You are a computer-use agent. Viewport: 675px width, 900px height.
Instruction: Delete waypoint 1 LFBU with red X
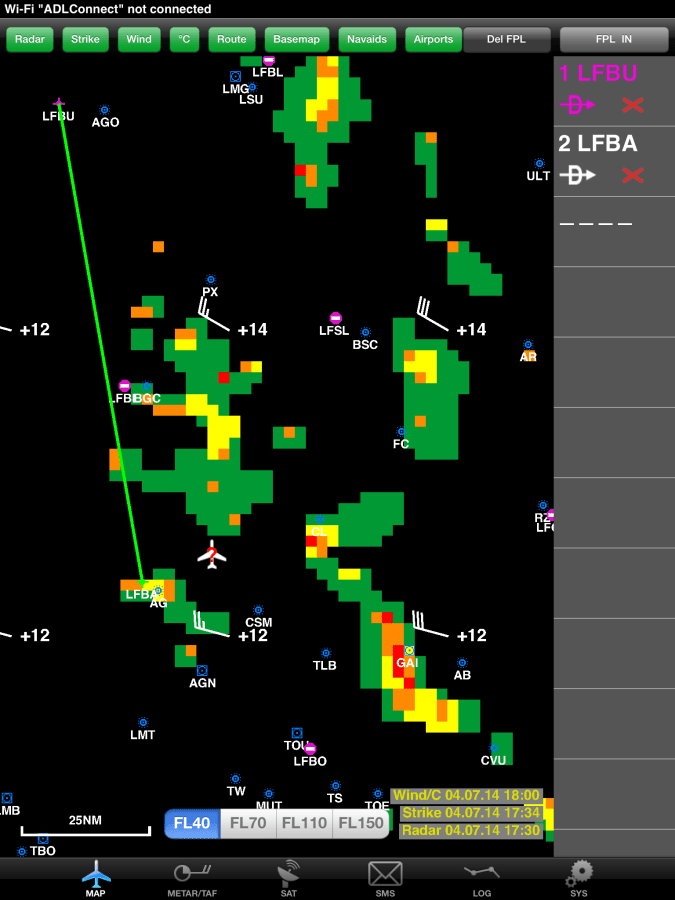click(x=632, y=105)
